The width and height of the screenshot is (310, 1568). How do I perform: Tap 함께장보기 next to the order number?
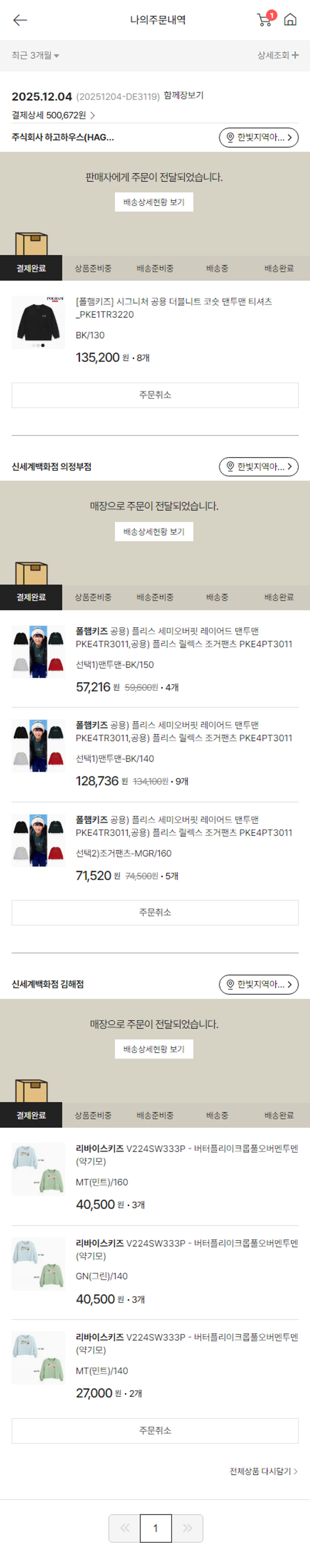click(184, 95)
